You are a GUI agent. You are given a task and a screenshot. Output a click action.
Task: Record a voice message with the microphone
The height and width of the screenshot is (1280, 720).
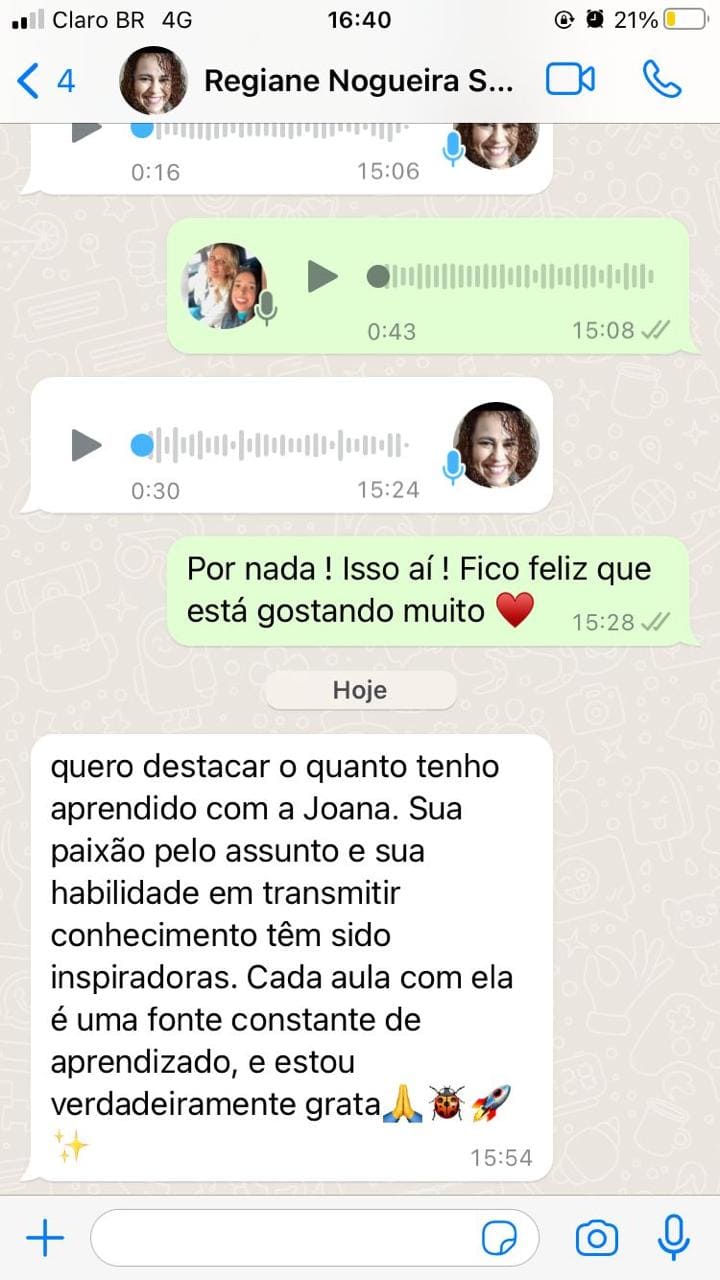pos(674,1238)
